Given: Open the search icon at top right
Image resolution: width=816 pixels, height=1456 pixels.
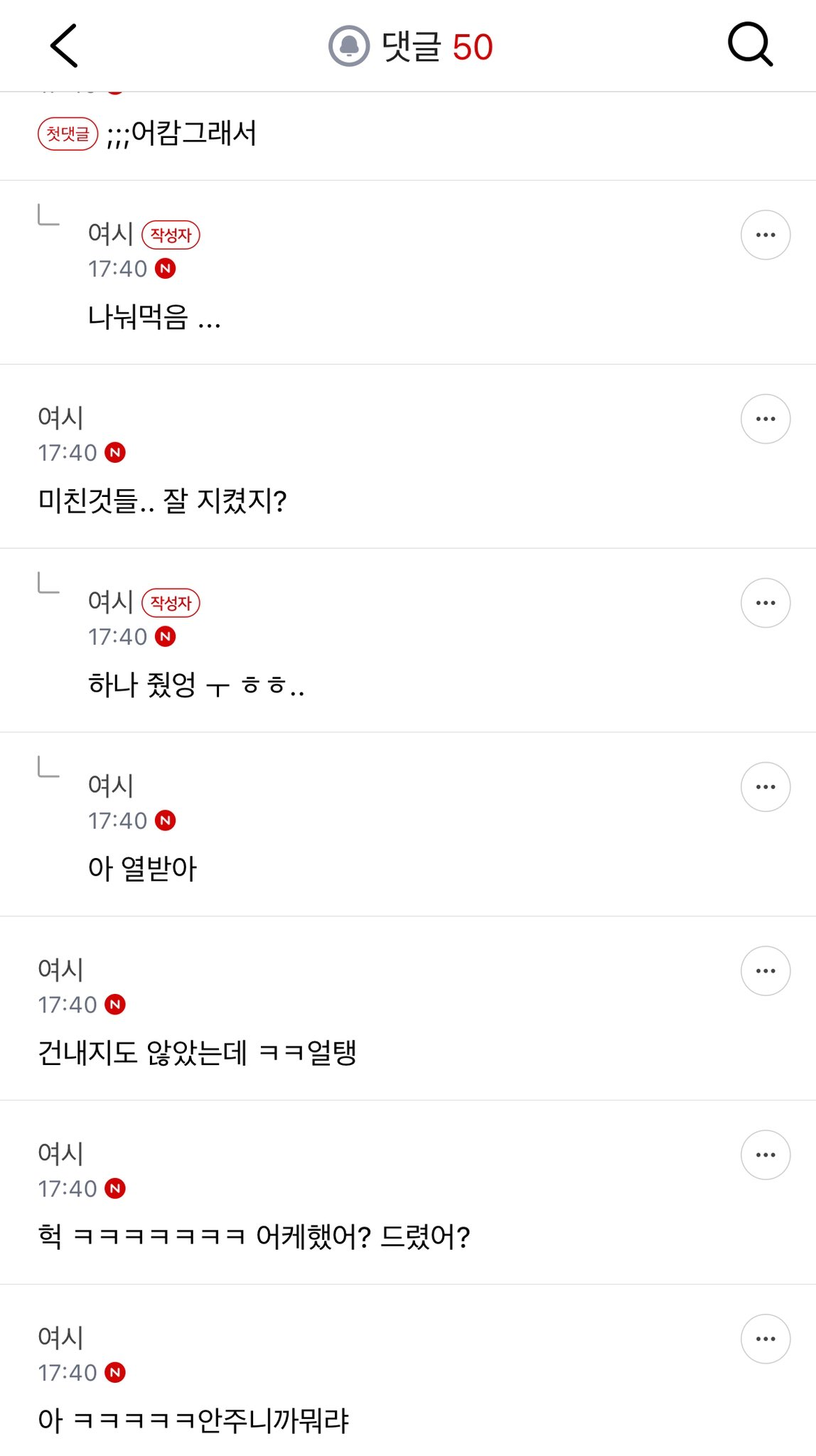Looking at the screenshot, I should [x=751, y=44].
